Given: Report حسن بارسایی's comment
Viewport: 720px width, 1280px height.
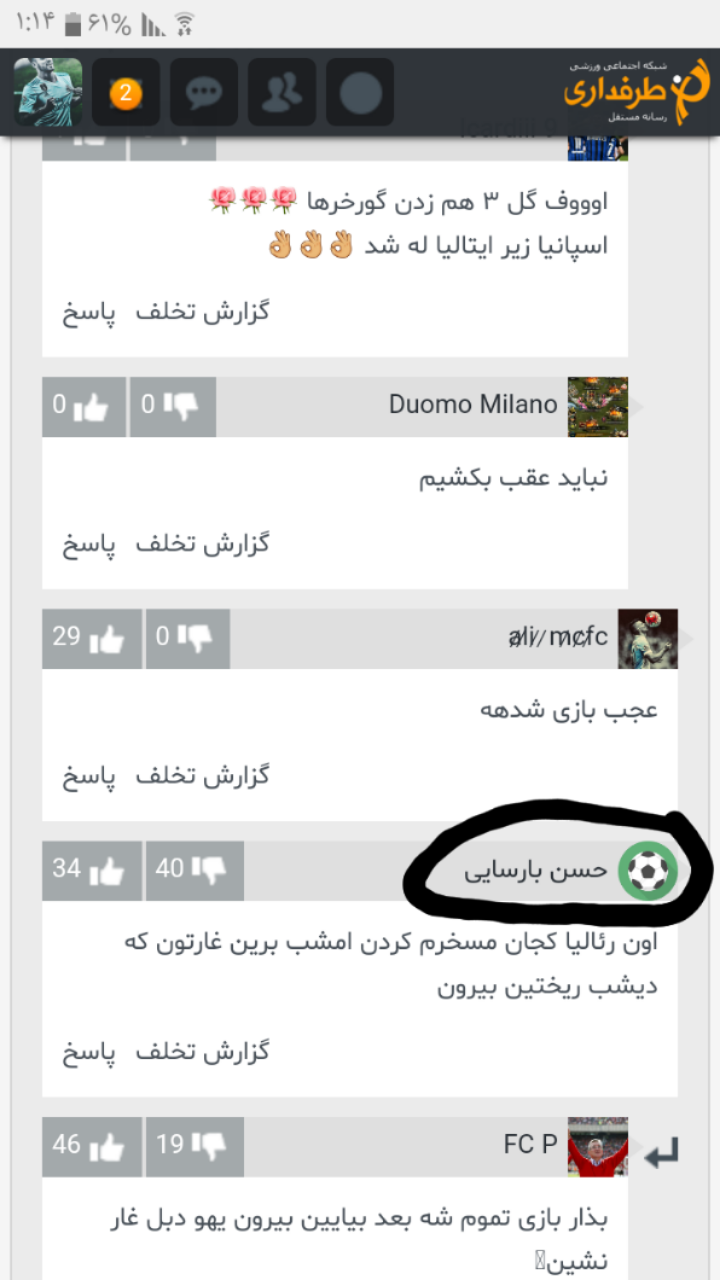Looking at the screenshot, I should pyautogui.click(x=203, y=1052).
